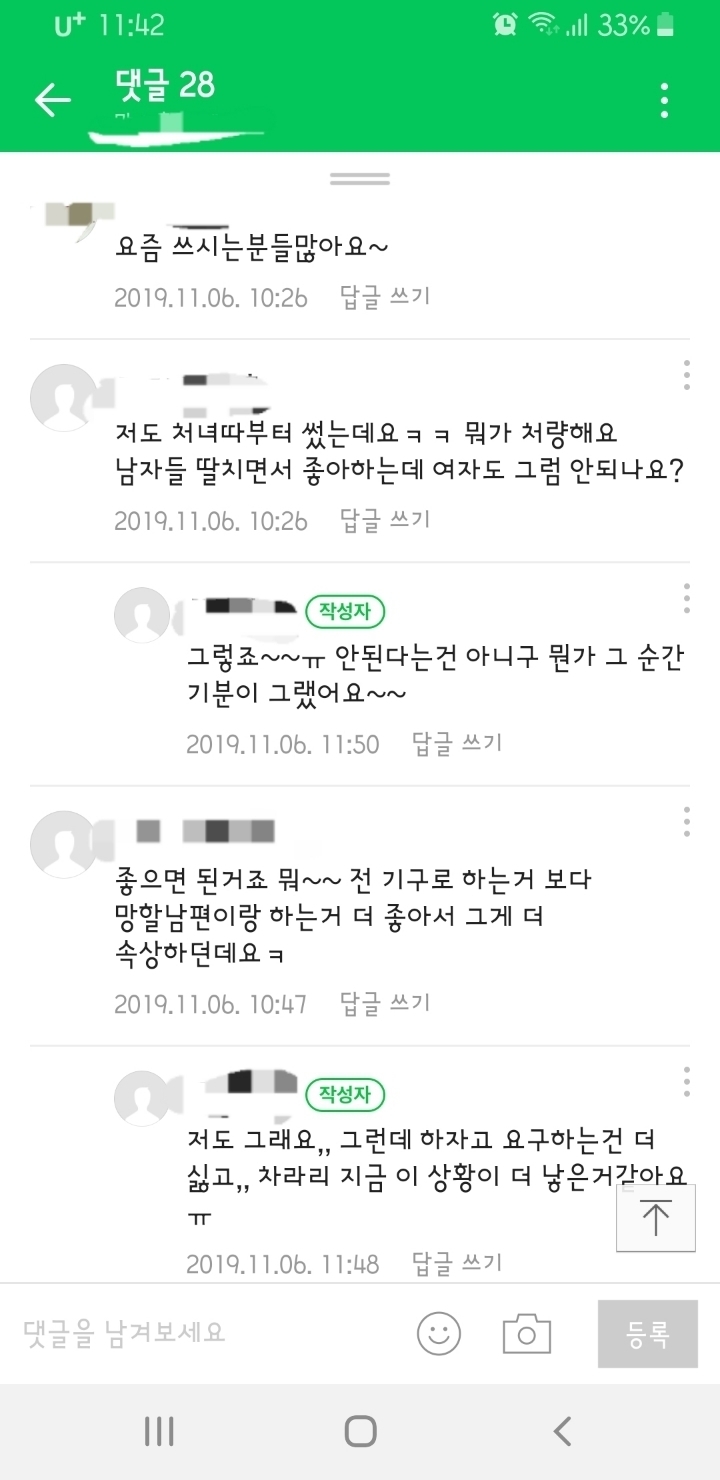Open options for the author's 11:50 comment
720x1480 pixels.
686,598
